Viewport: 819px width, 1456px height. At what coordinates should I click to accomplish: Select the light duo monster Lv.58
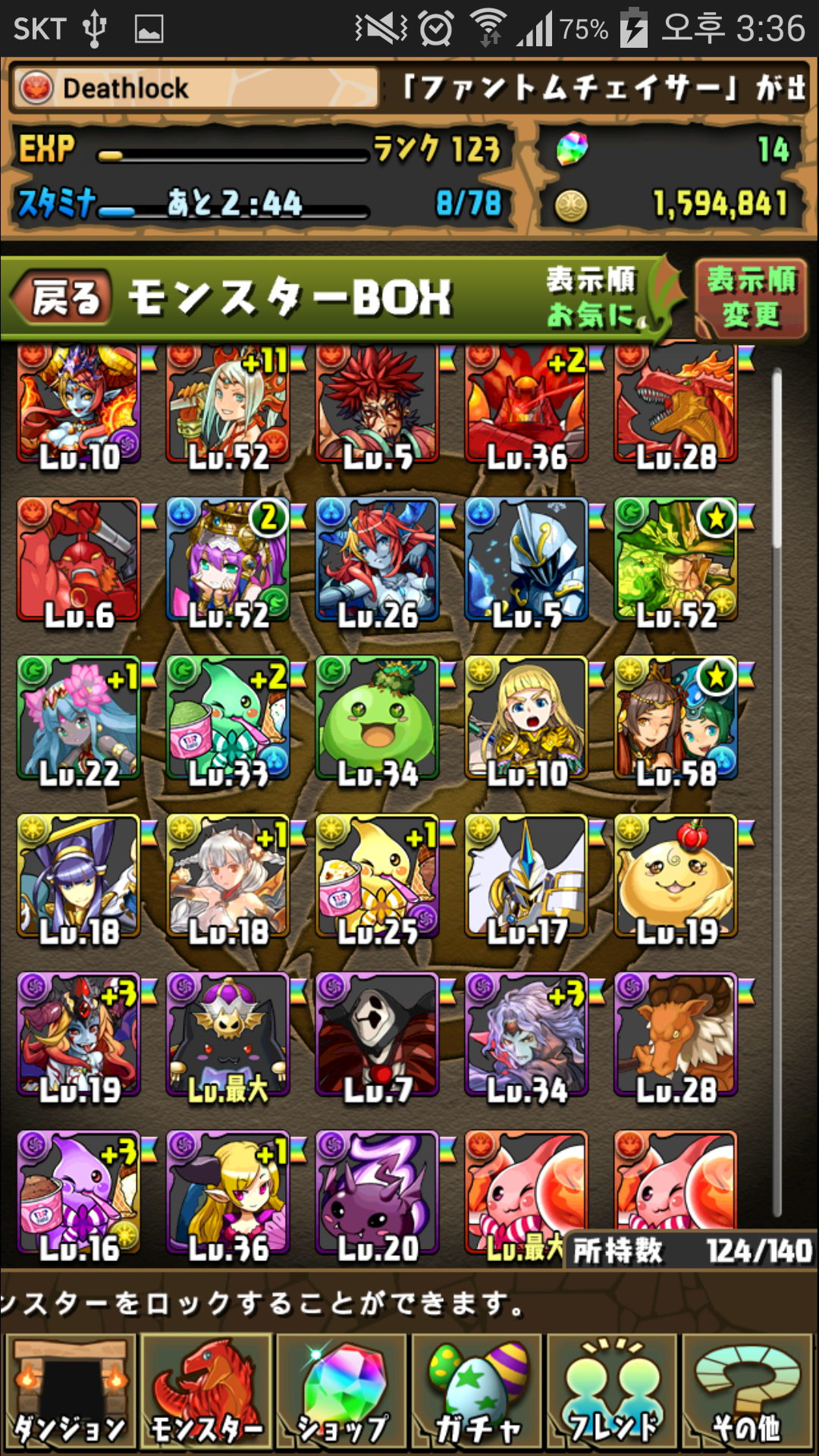point(676,719)
